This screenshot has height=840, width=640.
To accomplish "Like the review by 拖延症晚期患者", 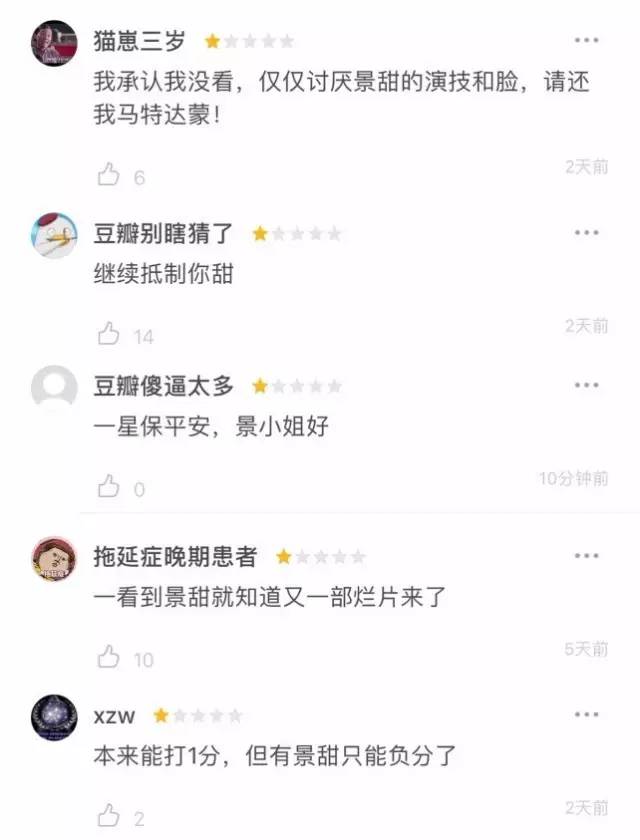I will point(108,657).
